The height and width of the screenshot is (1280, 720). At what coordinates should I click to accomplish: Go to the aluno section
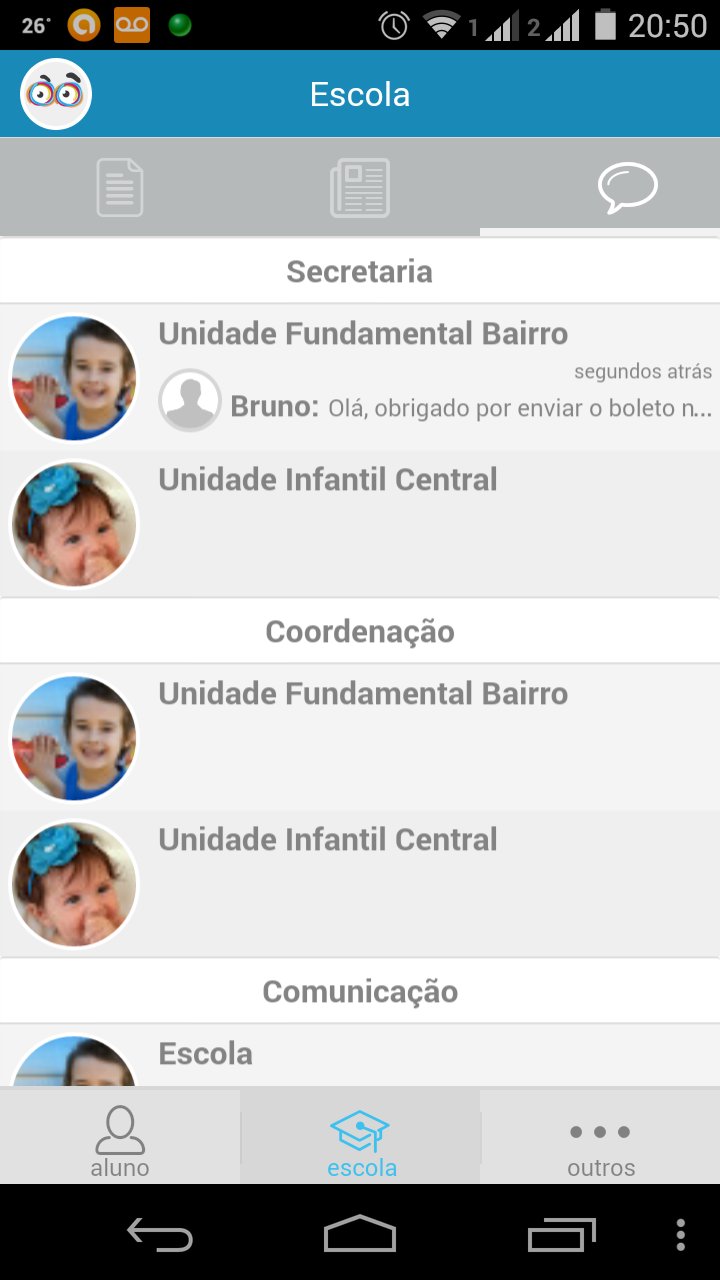tap(120, 1140)
